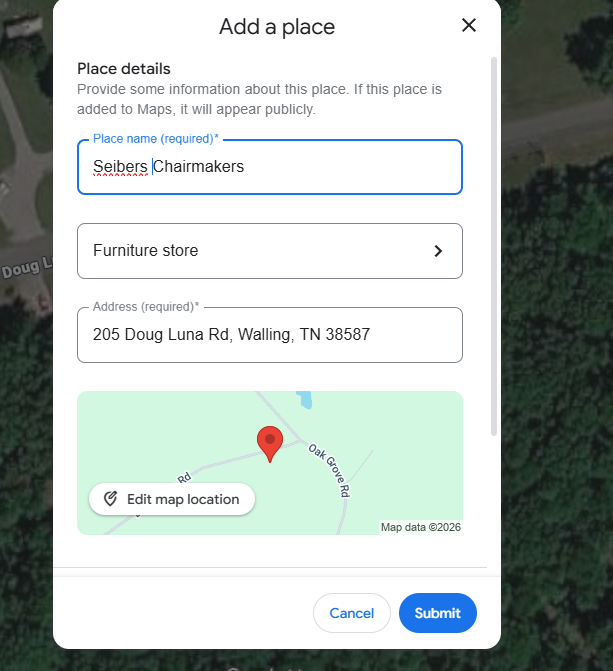Open the Furniture store category picker

click(270, 251)
